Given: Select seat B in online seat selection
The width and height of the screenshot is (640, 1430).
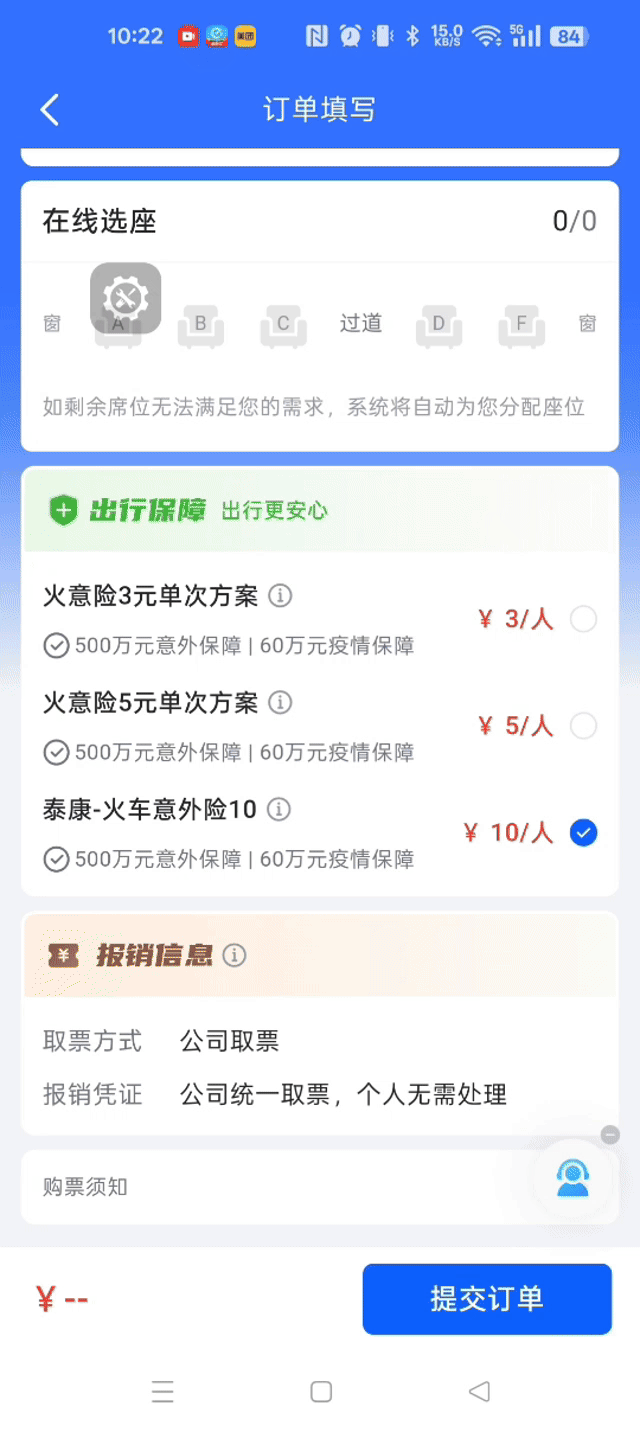Looking at the screenshot, I should tap(201, 326).
